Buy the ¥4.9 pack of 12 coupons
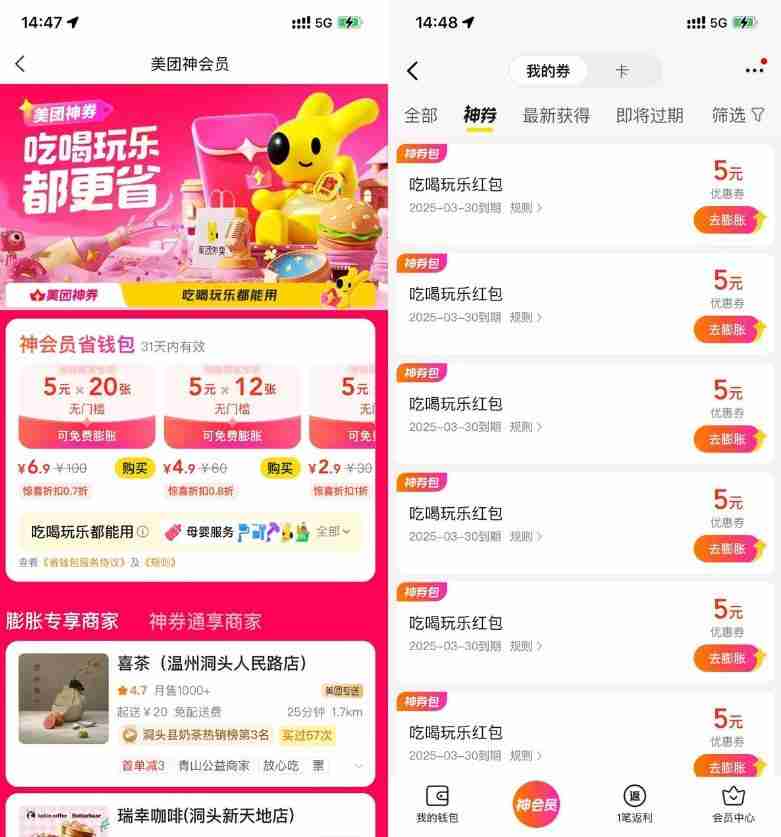This screenshot has height=837, width=781. pos(280,467)
